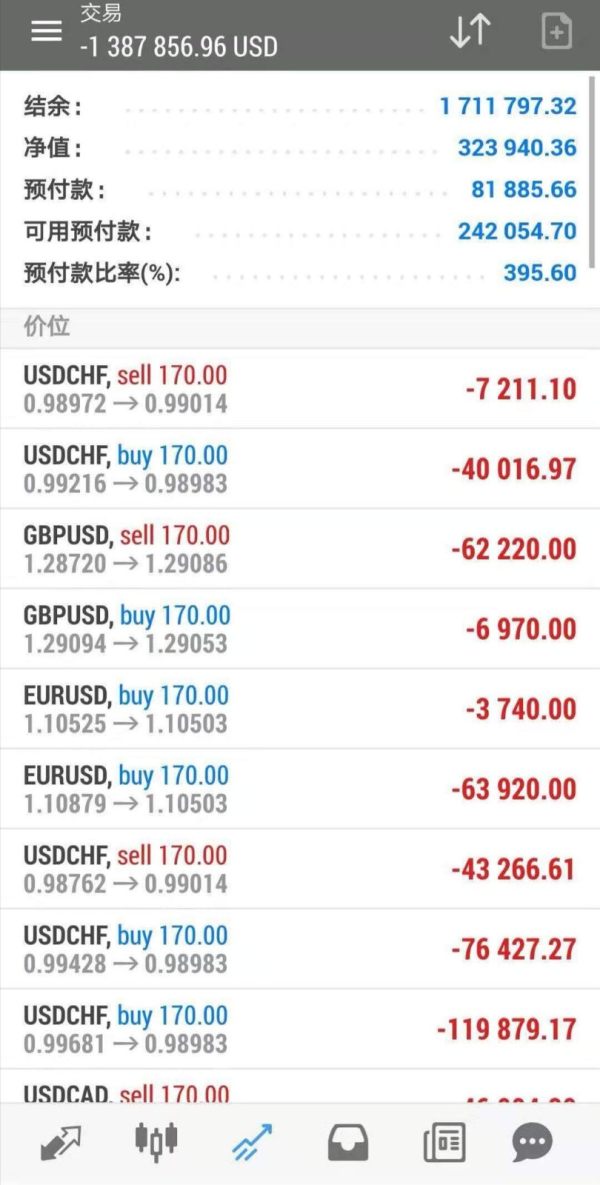Image resolution: width=600 pixels, height=1185 pixels.
Task: Go to the chat messages tab
Action: pos(532,1142)
